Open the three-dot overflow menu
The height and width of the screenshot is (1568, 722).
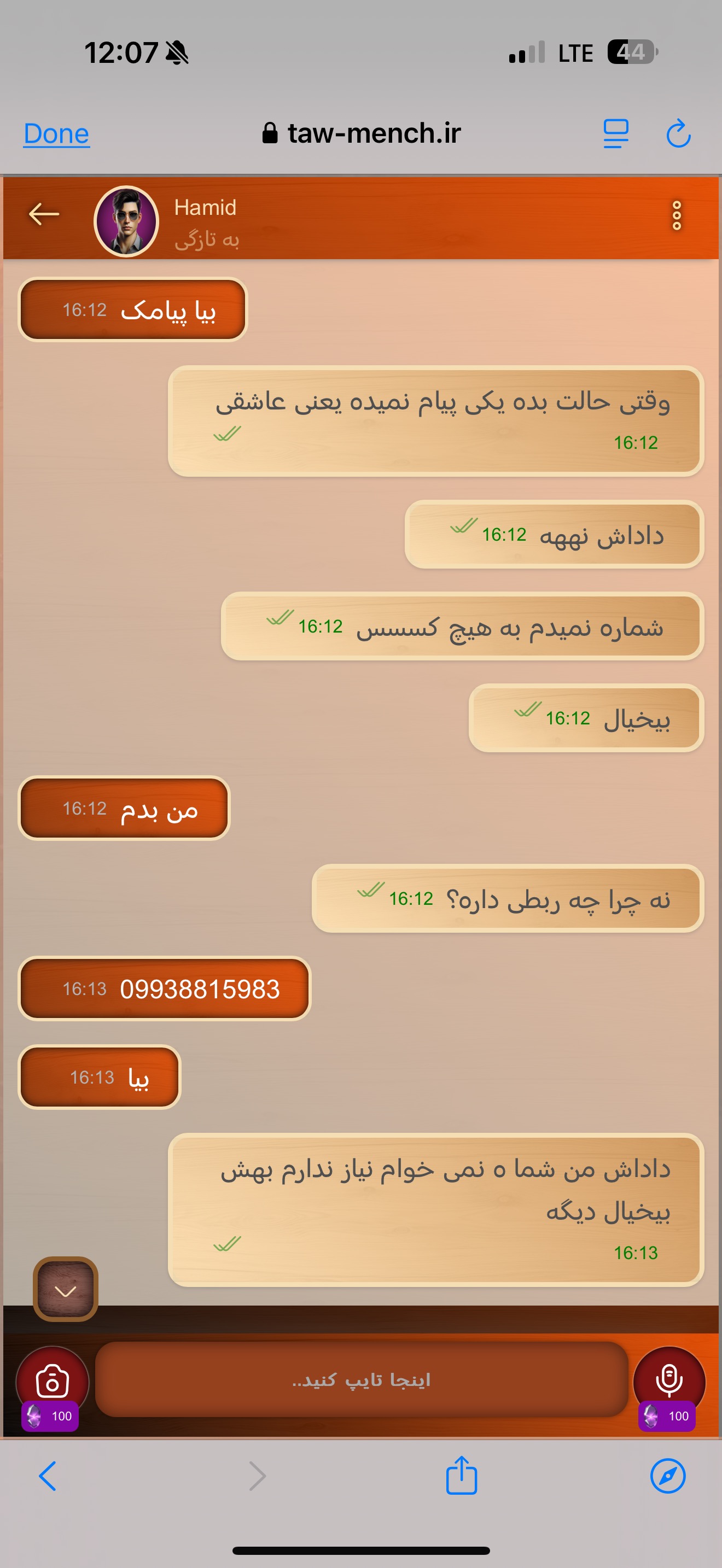click(x=677, y=215)
